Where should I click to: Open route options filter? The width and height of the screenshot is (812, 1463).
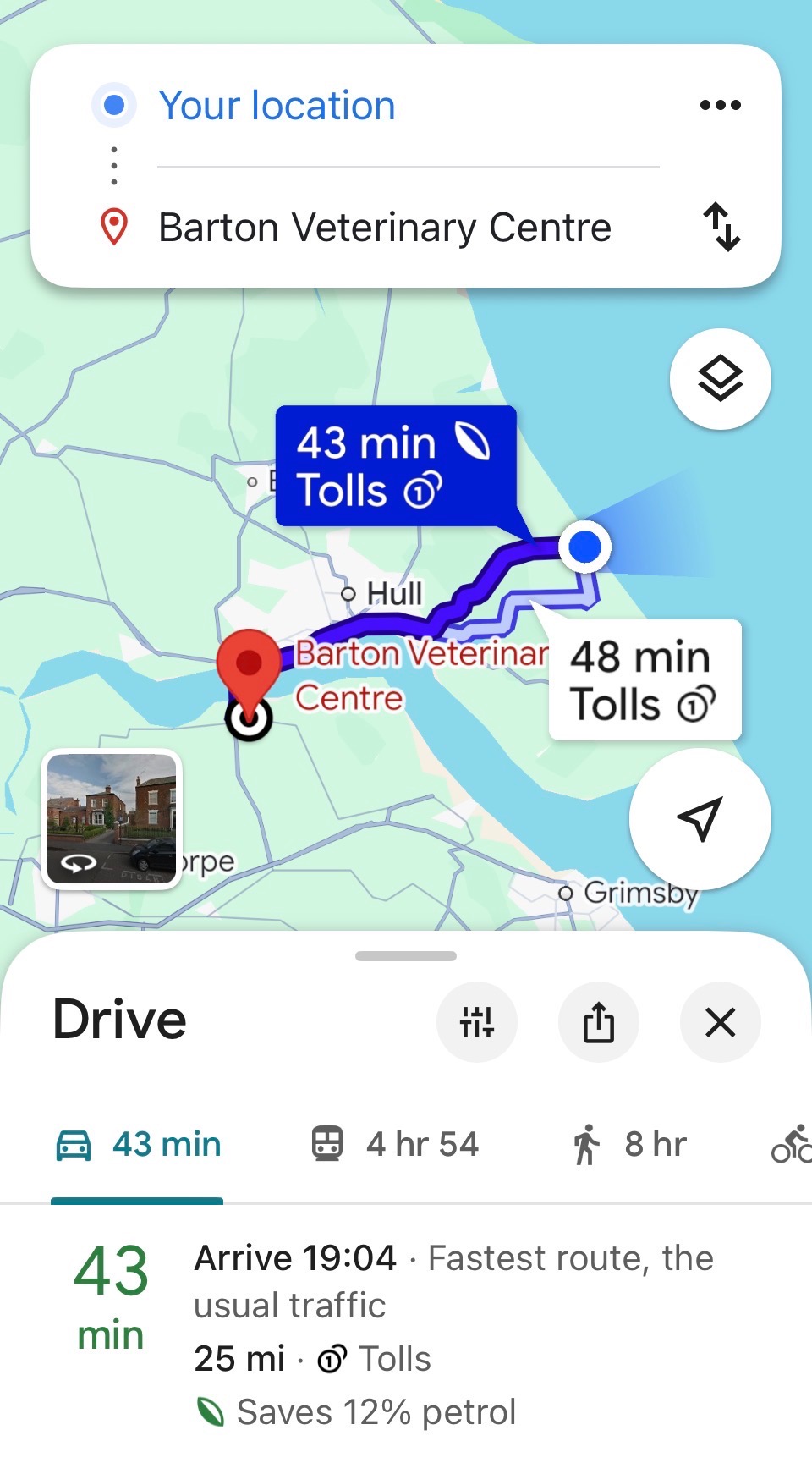tap(477, 1022)
